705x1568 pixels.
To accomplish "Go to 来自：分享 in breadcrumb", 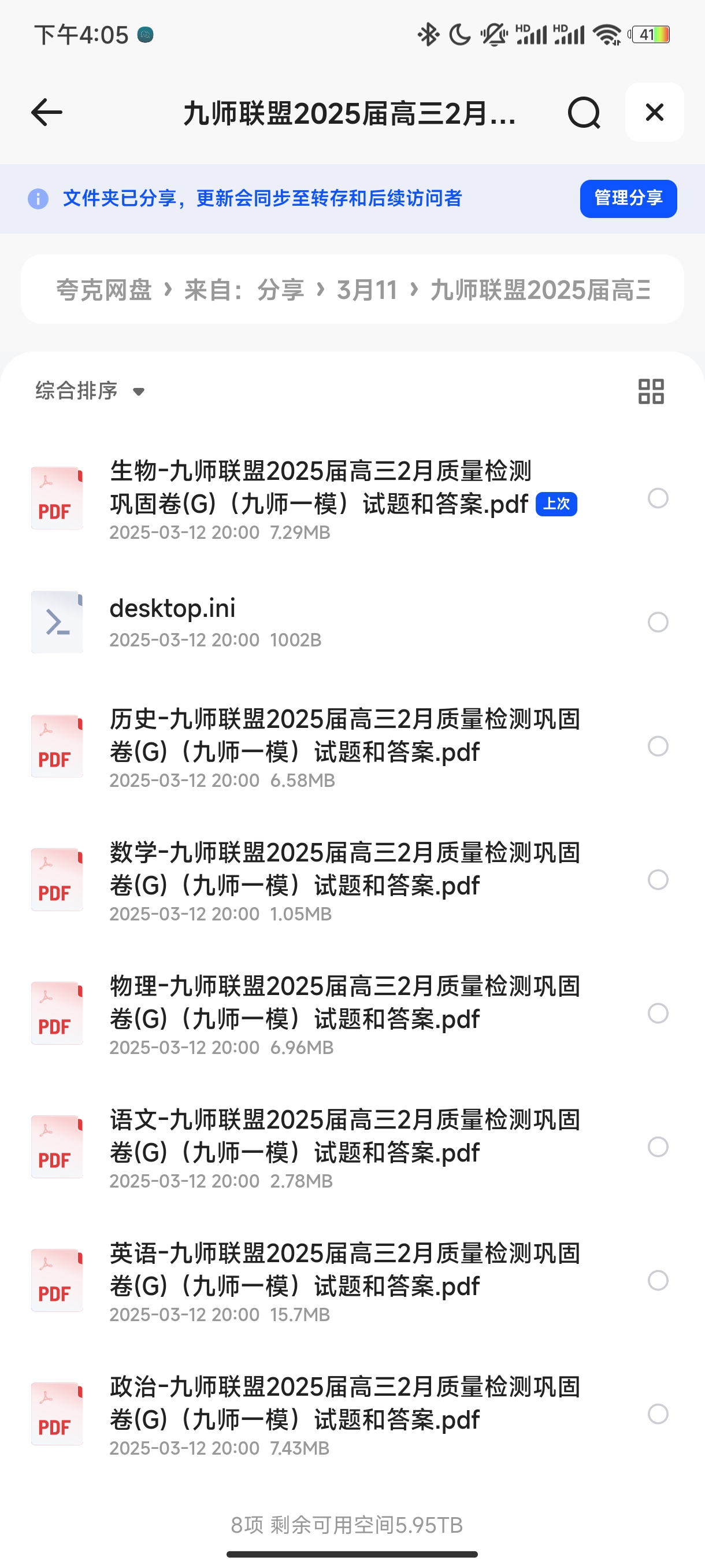I will [x=244, y=290].
